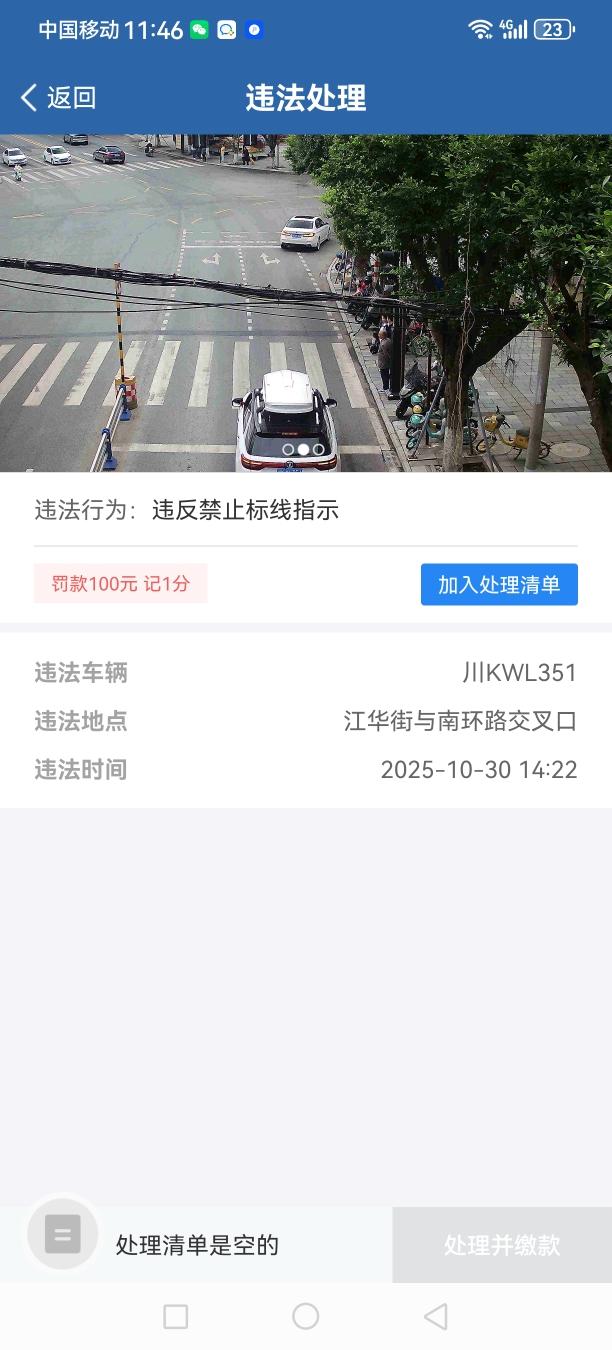Open the processing list icon
The image size is (612, 1350).
tap(63, 1234)
